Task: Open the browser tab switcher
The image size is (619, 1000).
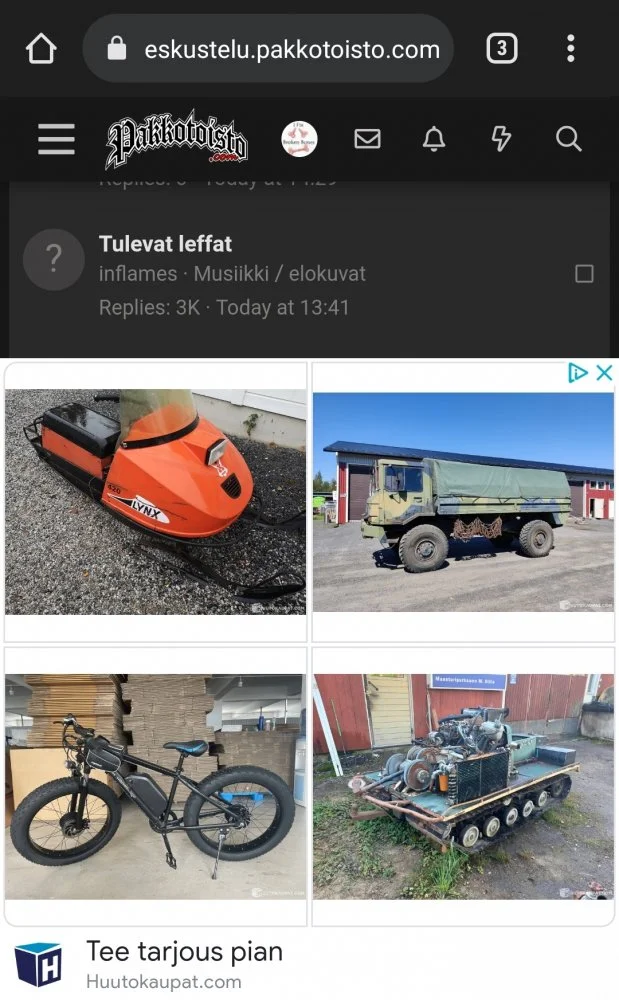Action: pyautogui.click(x=501, y=48)
